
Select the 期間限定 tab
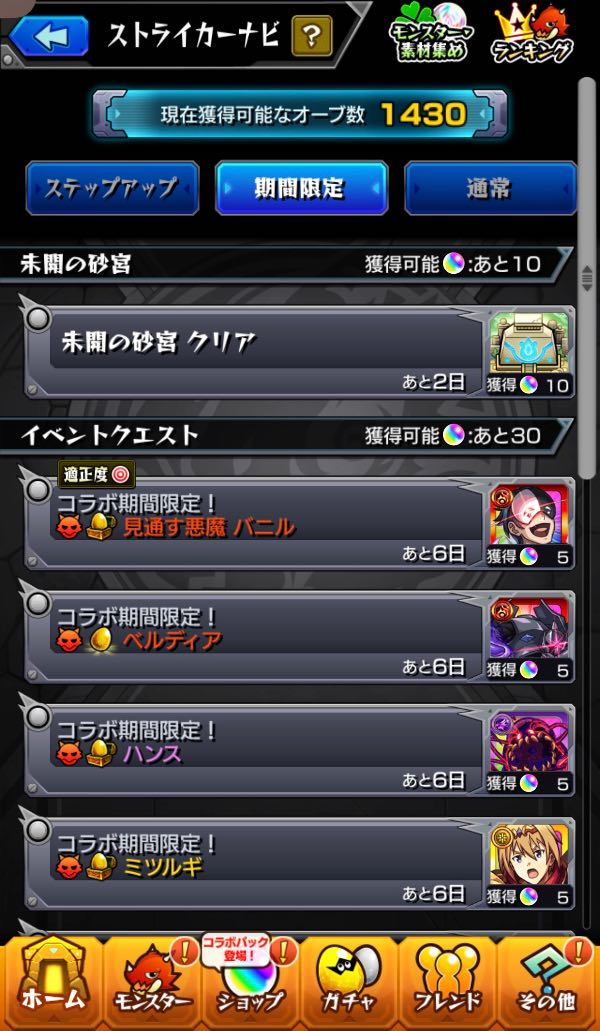click(x=301, y=188)
